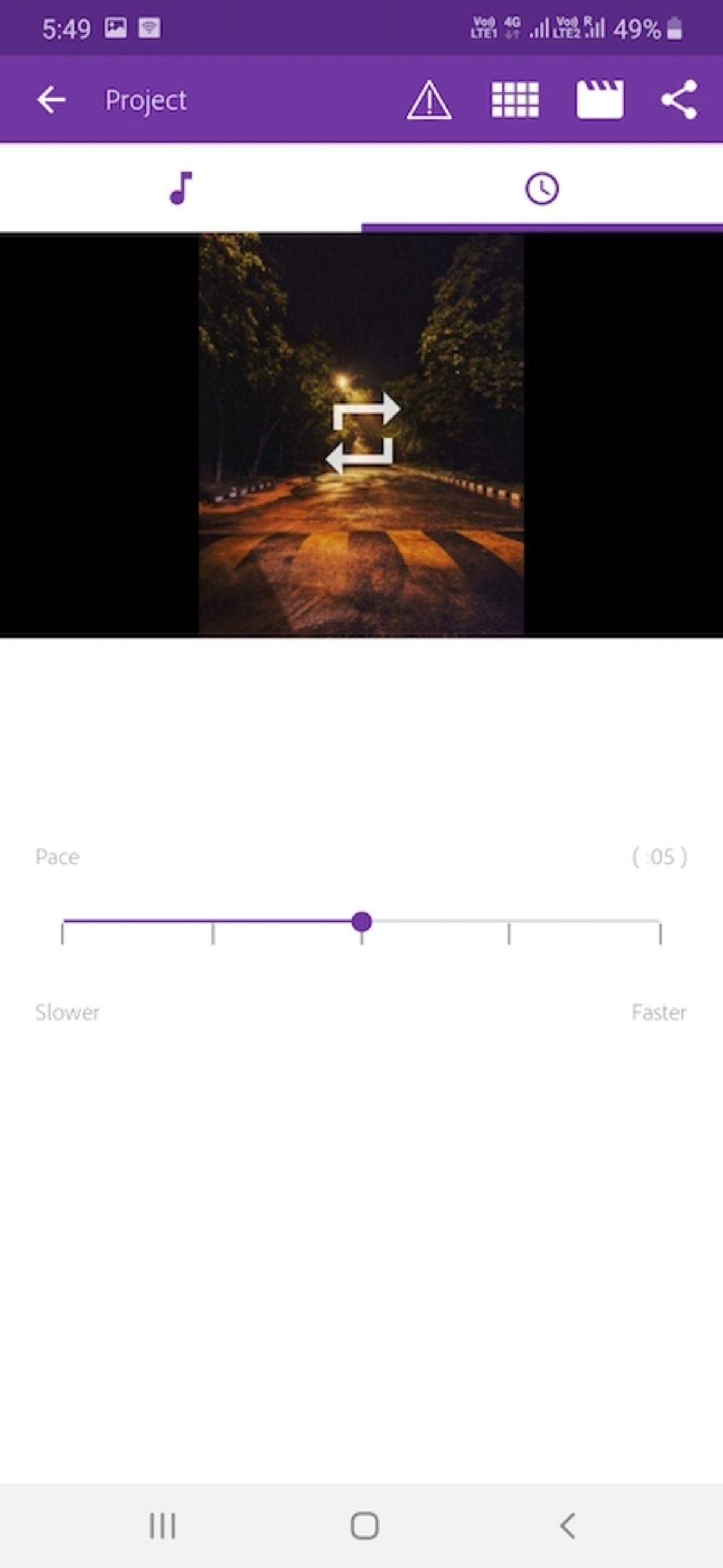Tap the loop icon on the preview
Viewport: 723px width, 1568px height.
tap(363, 434)
